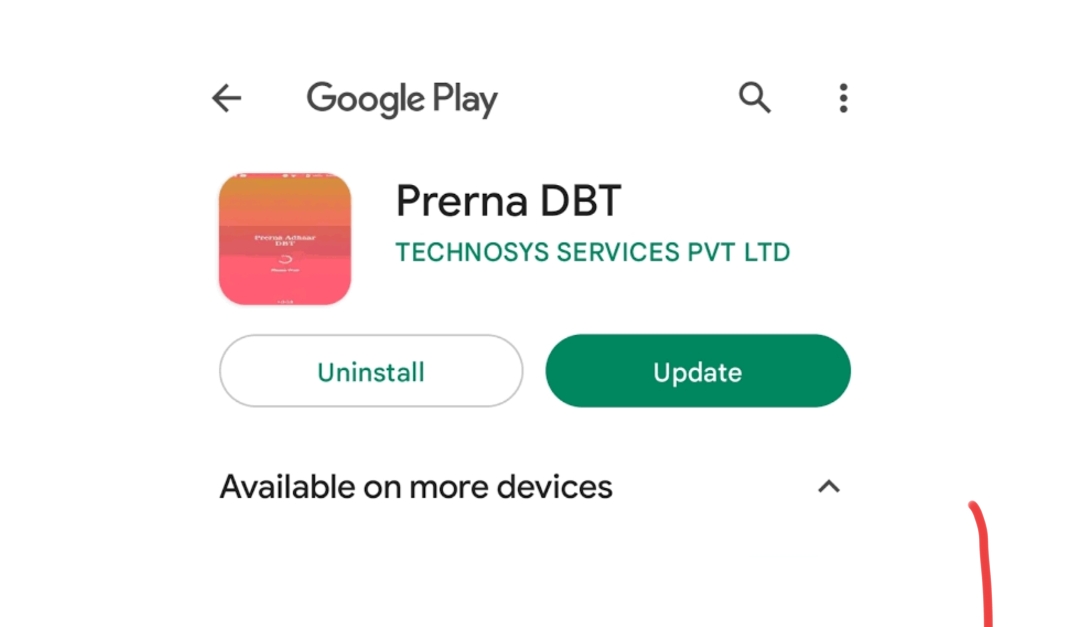The width and height of the screenshot is (1075, 627).
Task: Open Google Play search
Action: [x=754, y=98]
